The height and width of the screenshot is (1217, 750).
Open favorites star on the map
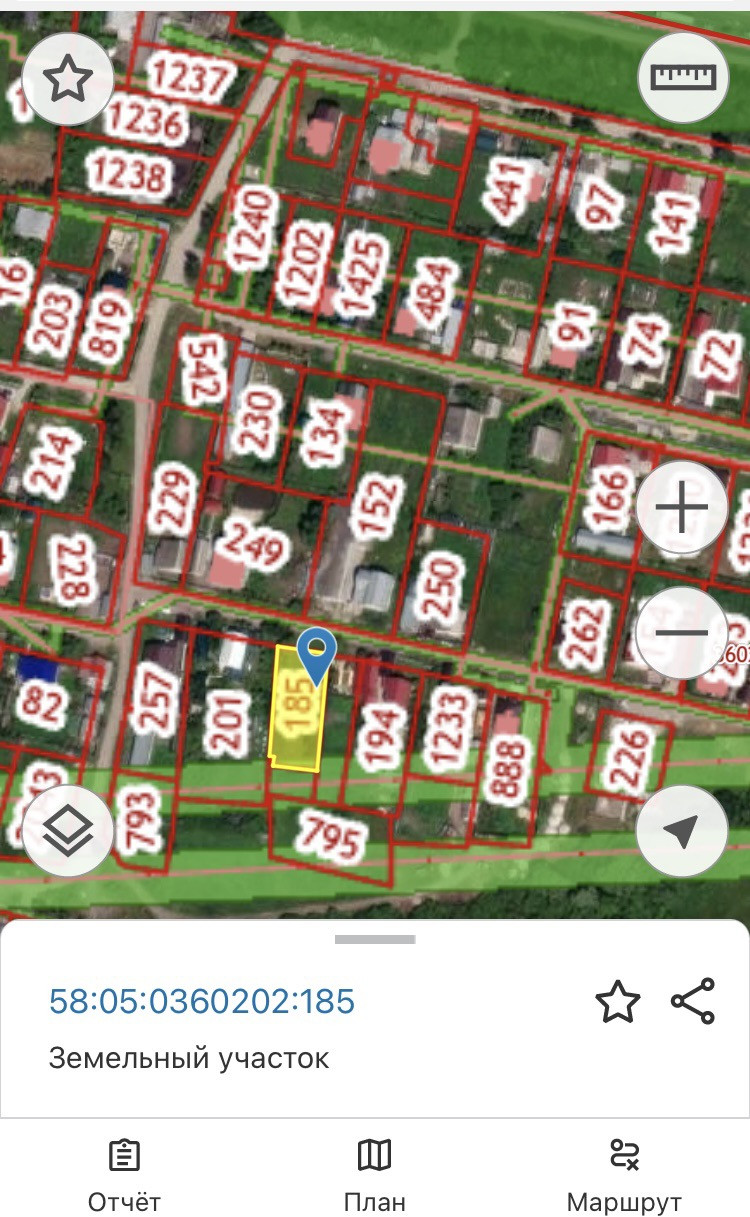[67, 79]
